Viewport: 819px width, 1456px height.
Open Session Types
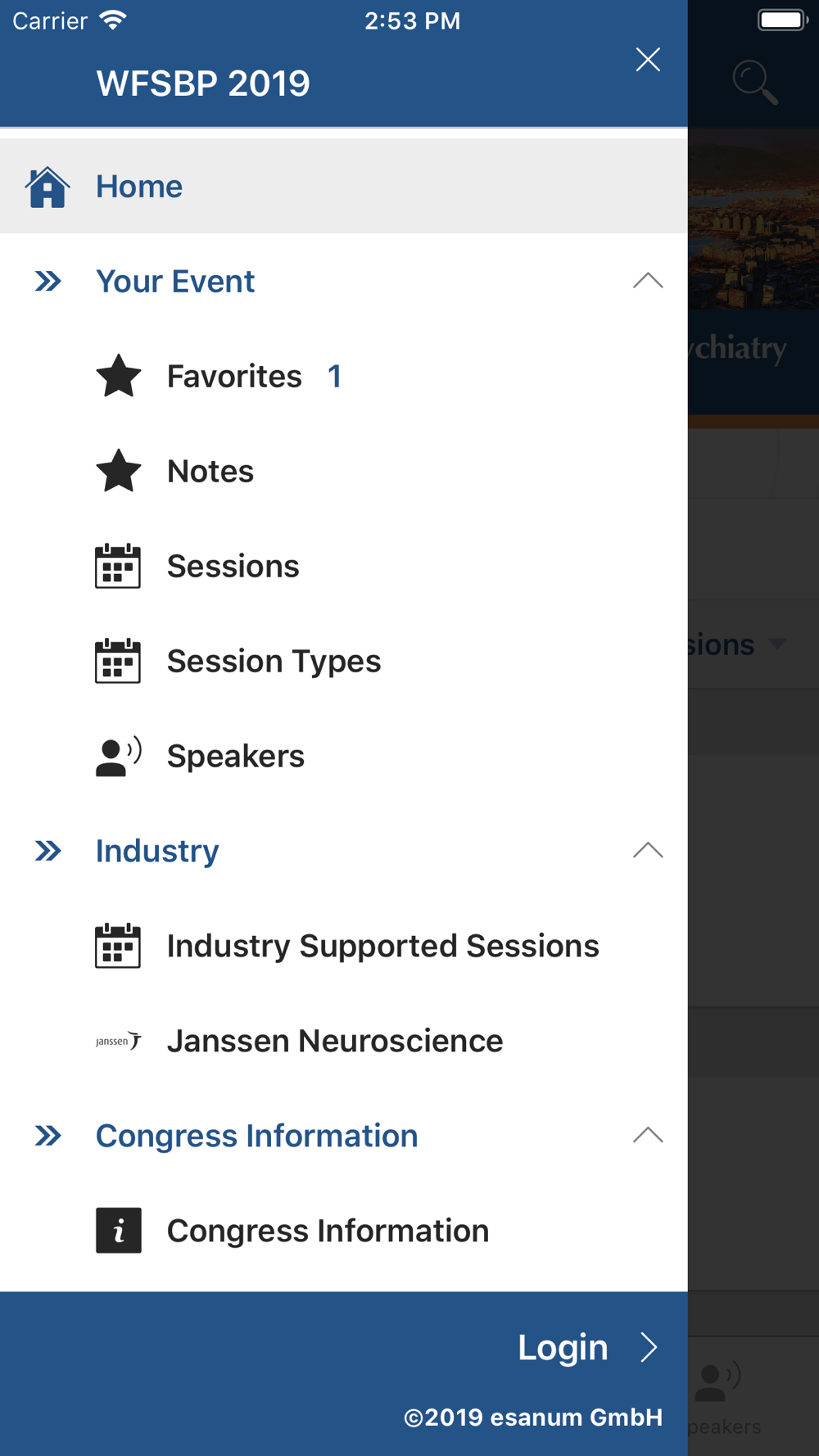344,661
